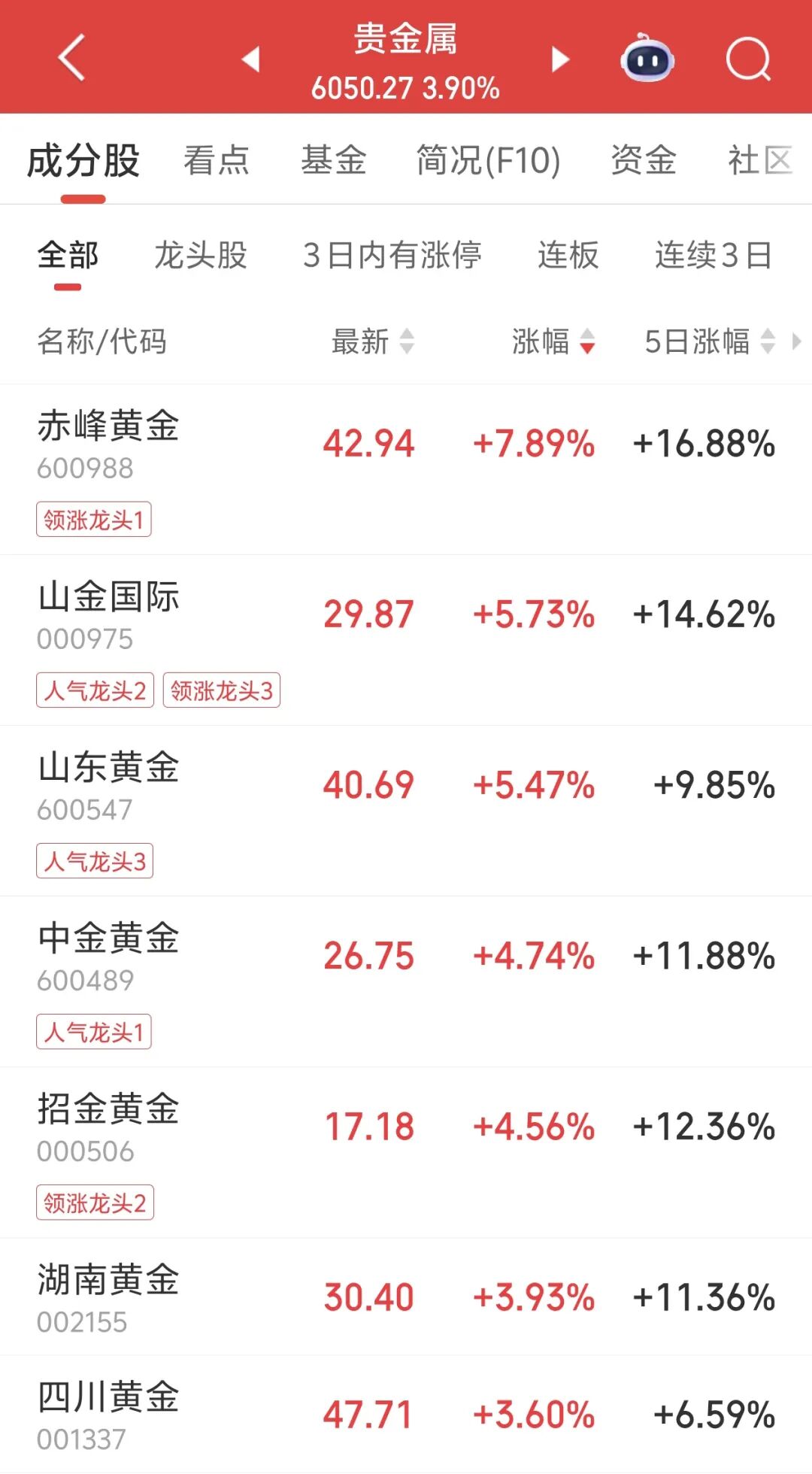812x1474 pixels.
Task: Switch to the next sector with right arrow
Action: (x=560, y=59)
